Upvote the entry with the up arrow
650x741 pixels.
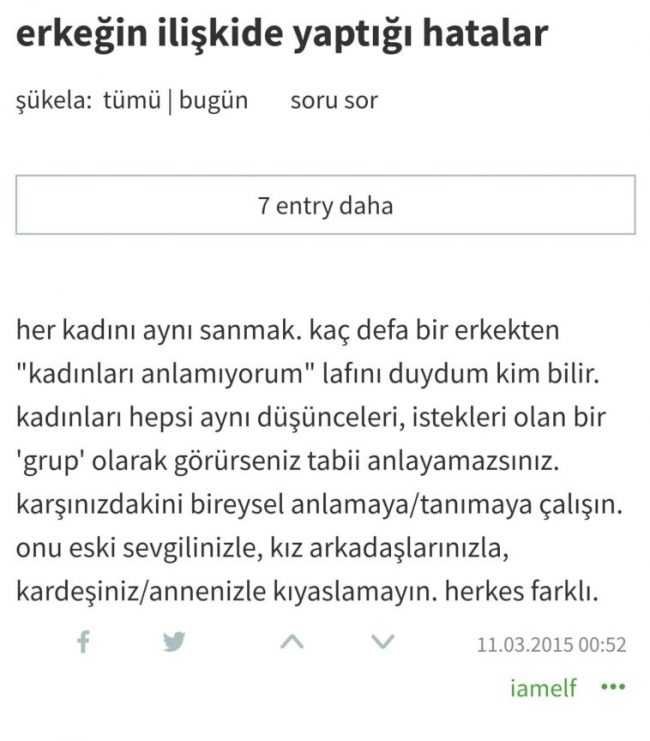point(291,643)
